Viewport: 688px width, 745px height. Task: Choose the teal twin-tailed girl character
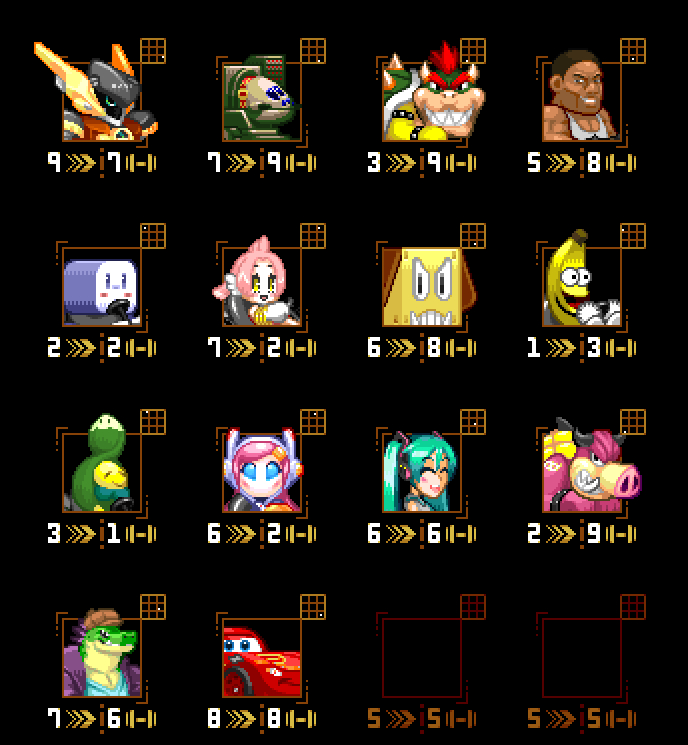coord(420,472)
